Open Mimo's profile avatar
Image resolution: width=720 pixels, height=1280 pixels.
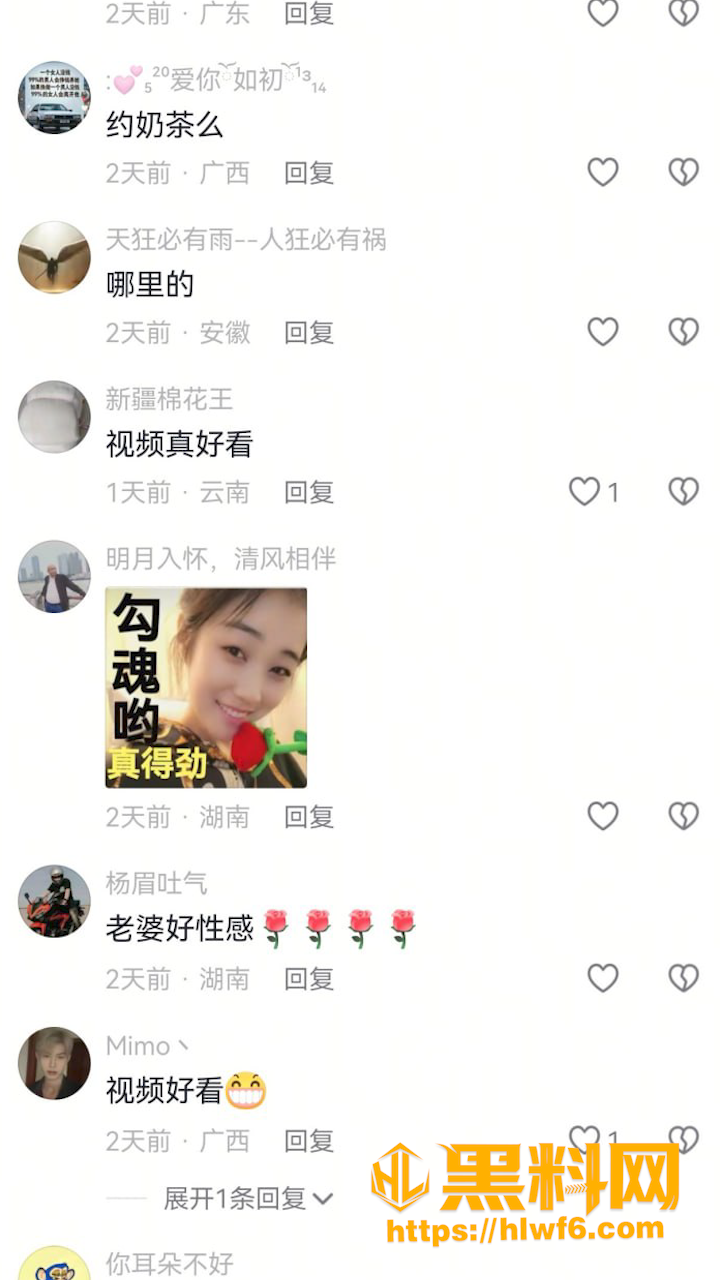tap(54, 1063)
